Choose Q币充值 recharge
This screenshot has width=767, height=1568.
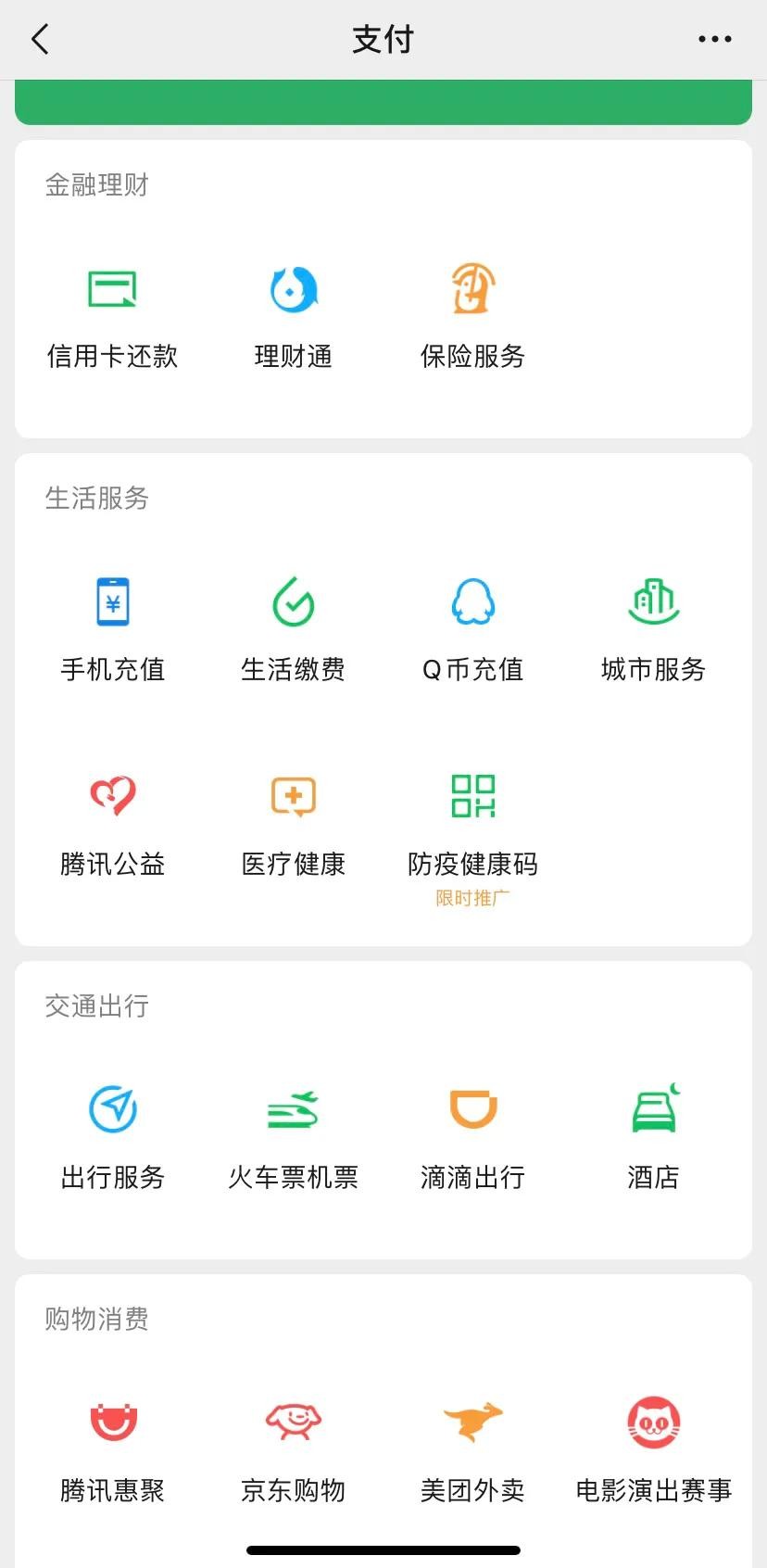(472, 628)
